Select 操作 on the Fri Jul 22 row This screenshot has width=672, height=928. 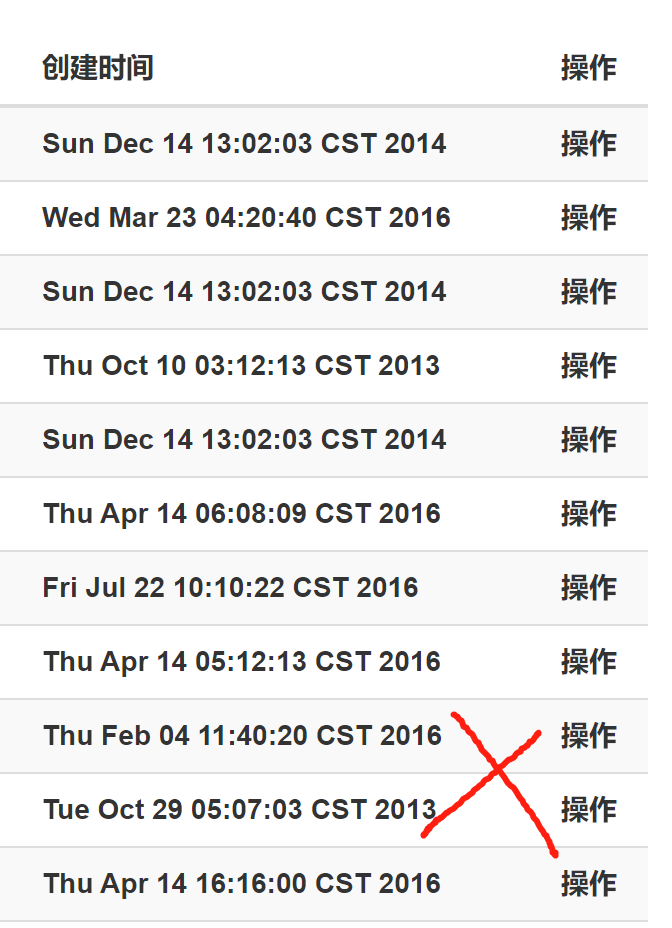pos(588,588)
